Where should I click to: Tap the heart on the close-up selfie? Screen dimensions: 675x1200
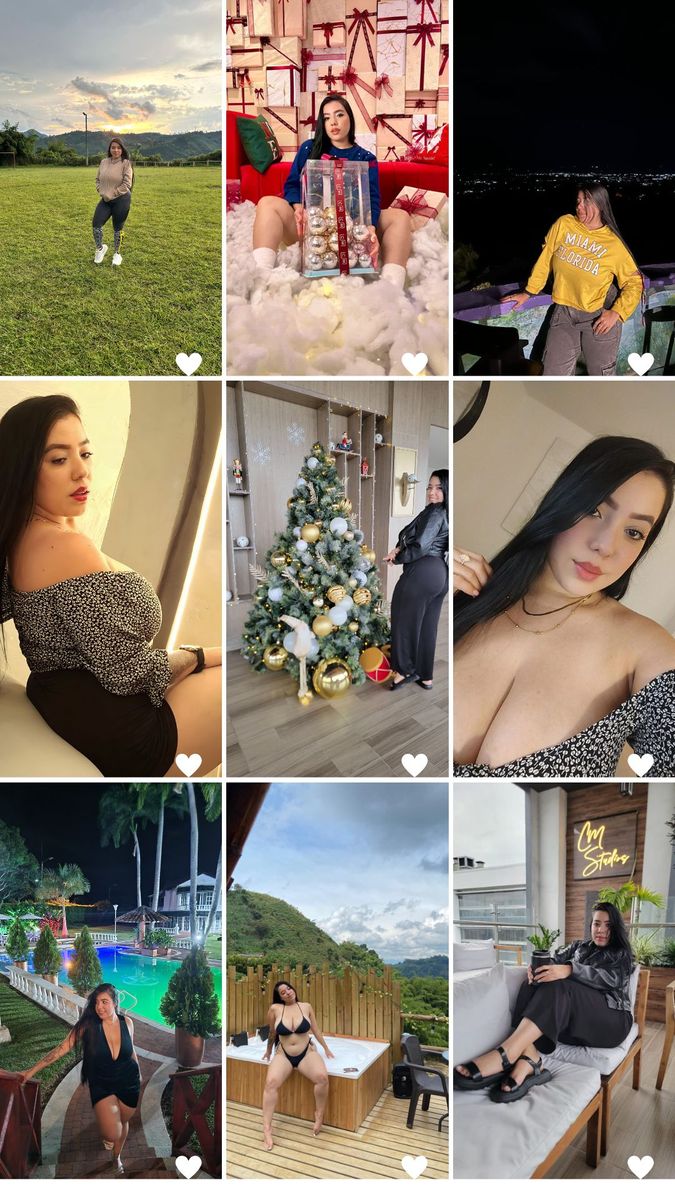[x=640, y=765]
